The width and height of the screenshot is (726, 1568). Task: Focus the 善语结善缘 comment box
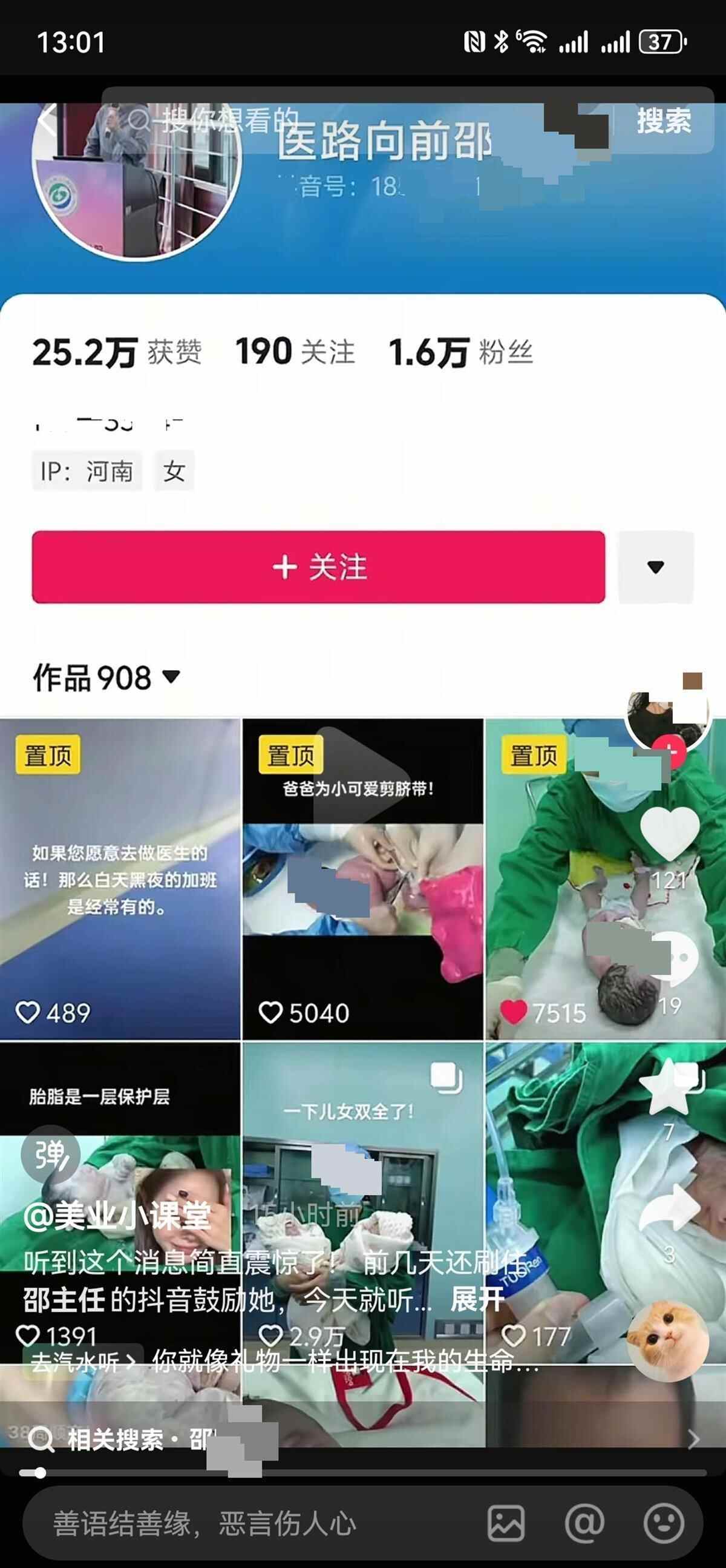[x=243, y=1524]
